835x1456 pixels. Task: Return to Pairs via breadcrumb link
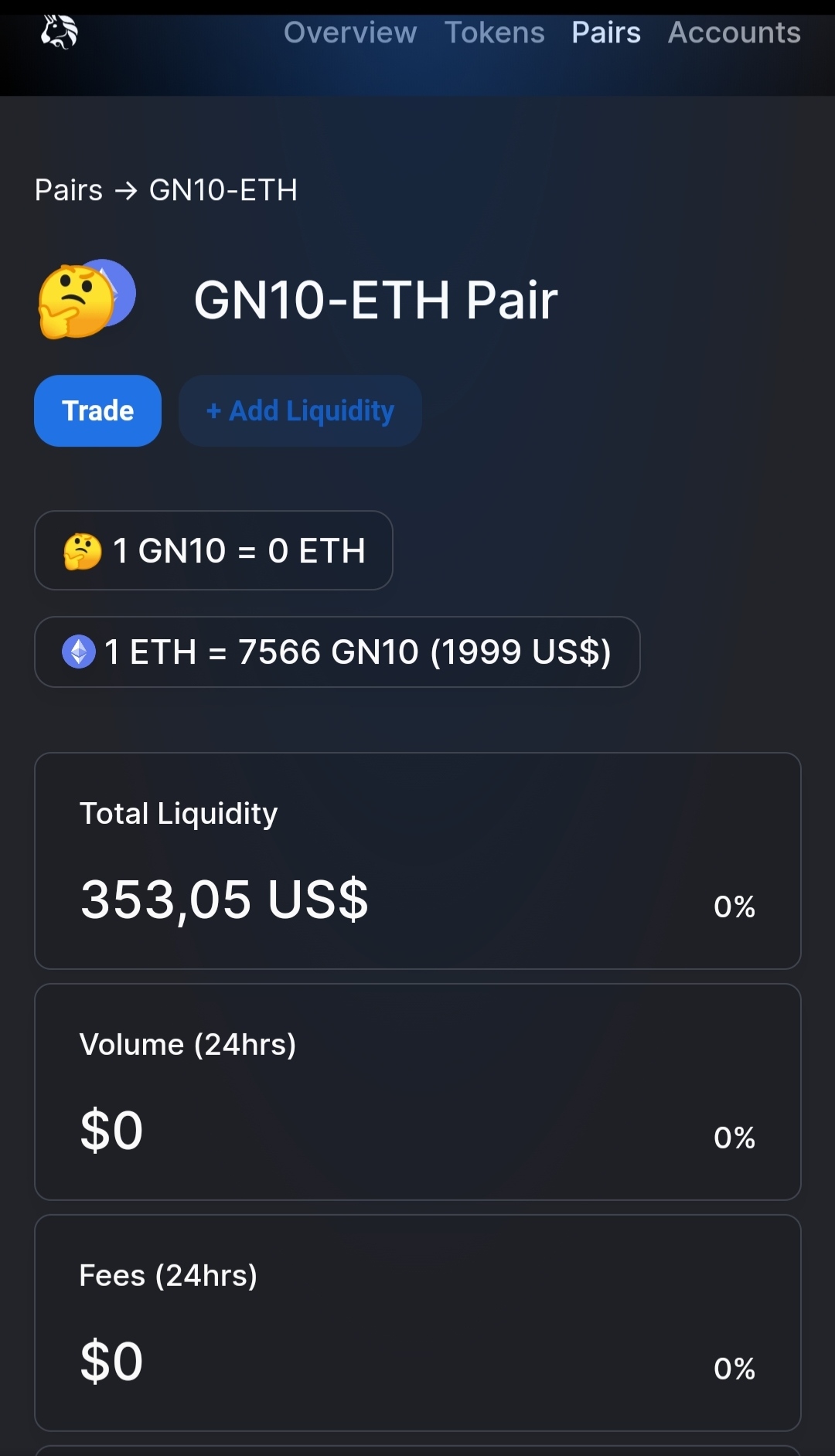point(69,190)
